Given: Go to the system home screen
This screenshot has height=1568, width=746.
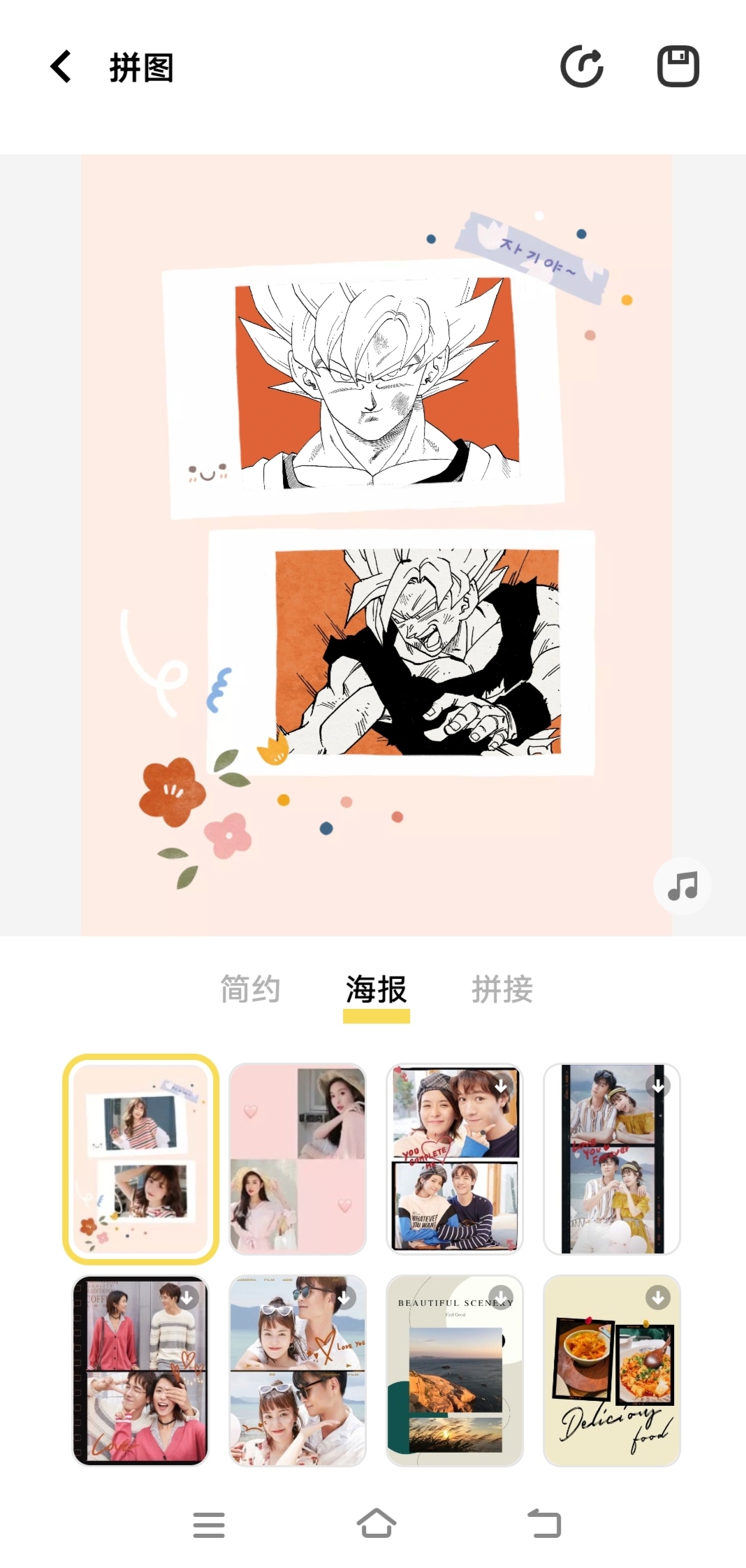Looking at the screenshot, I should (376, 1523).
